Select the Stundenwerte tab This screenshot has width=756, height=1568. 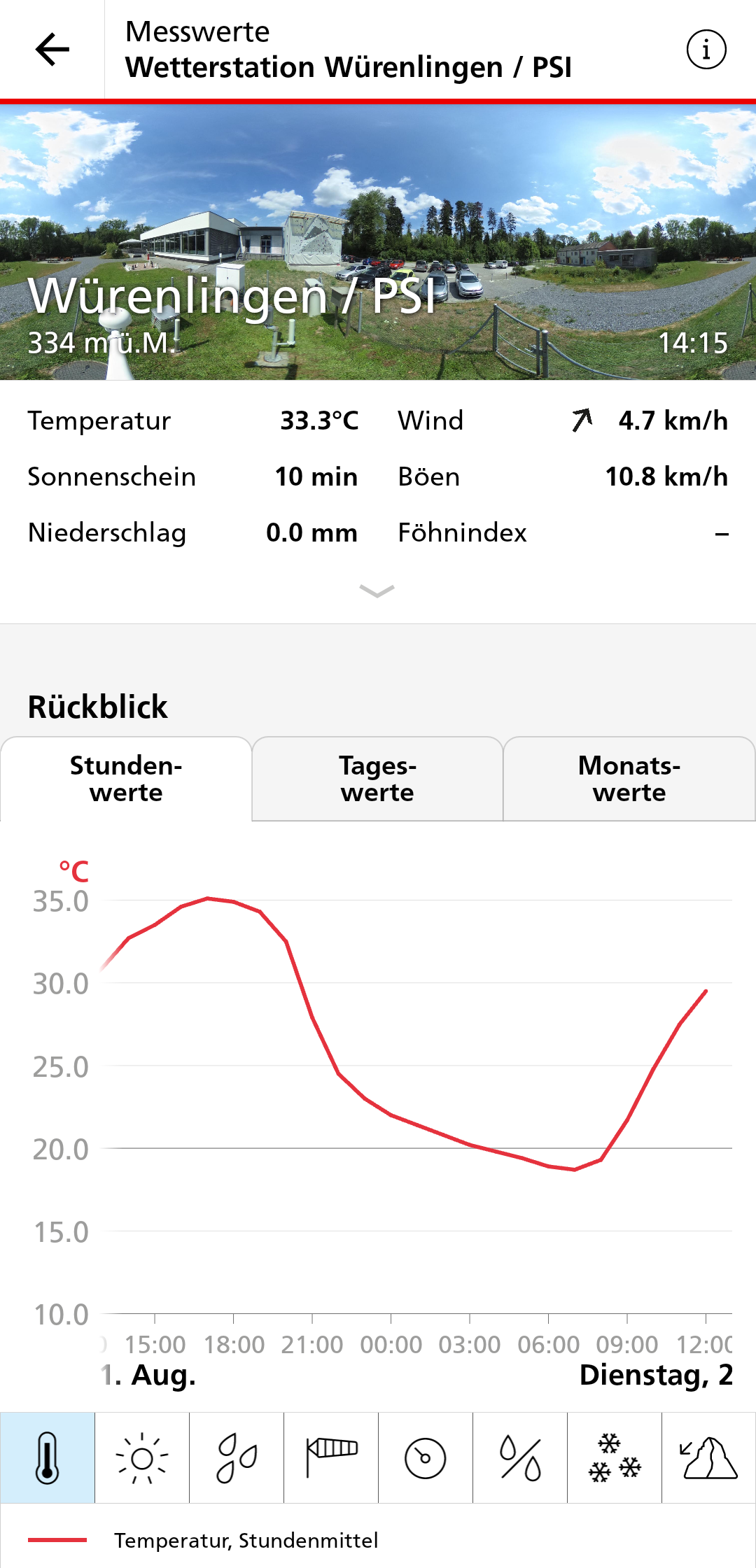pyautogui.click(x=126, y=779)
